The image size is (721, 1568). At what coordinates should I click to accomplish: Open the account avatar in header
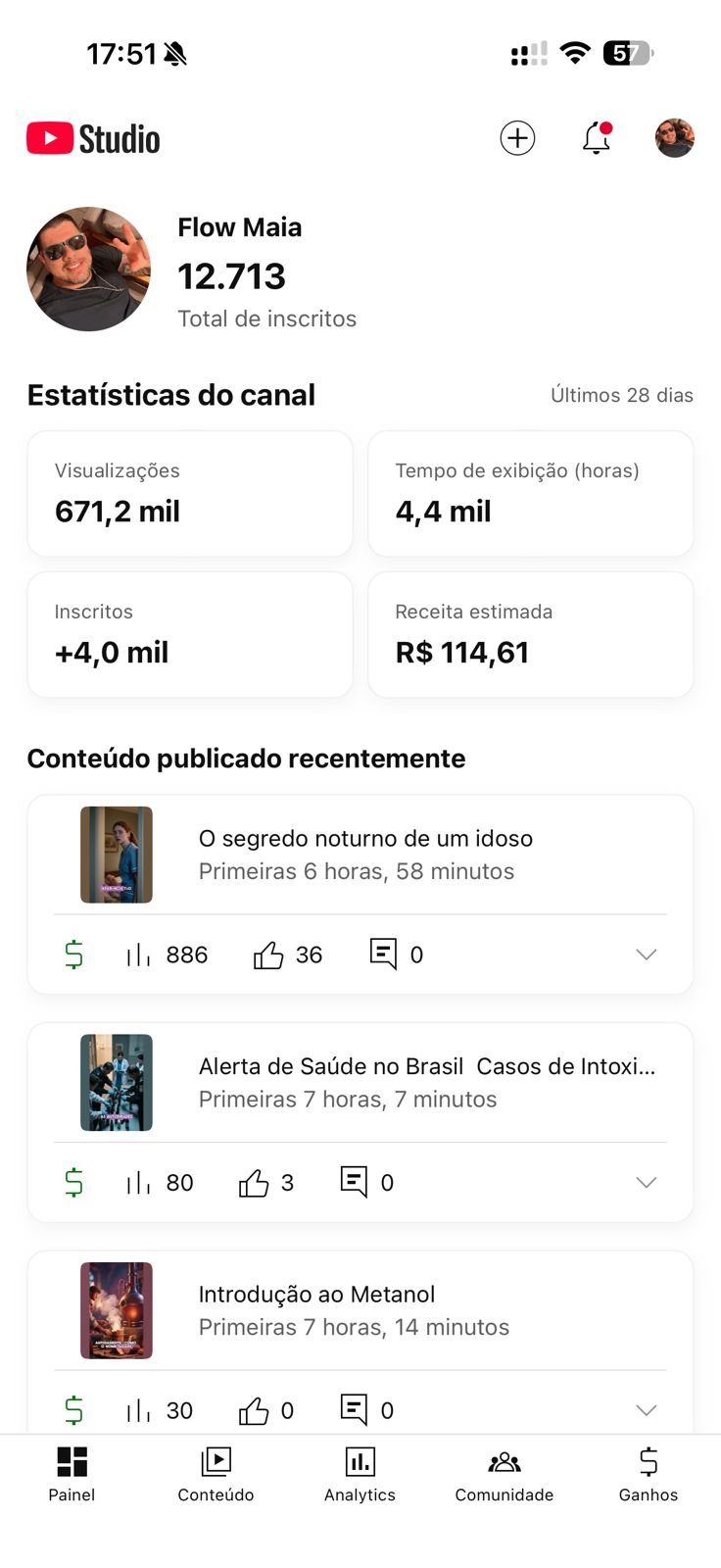pyautogui.click(x=674, y=138)
